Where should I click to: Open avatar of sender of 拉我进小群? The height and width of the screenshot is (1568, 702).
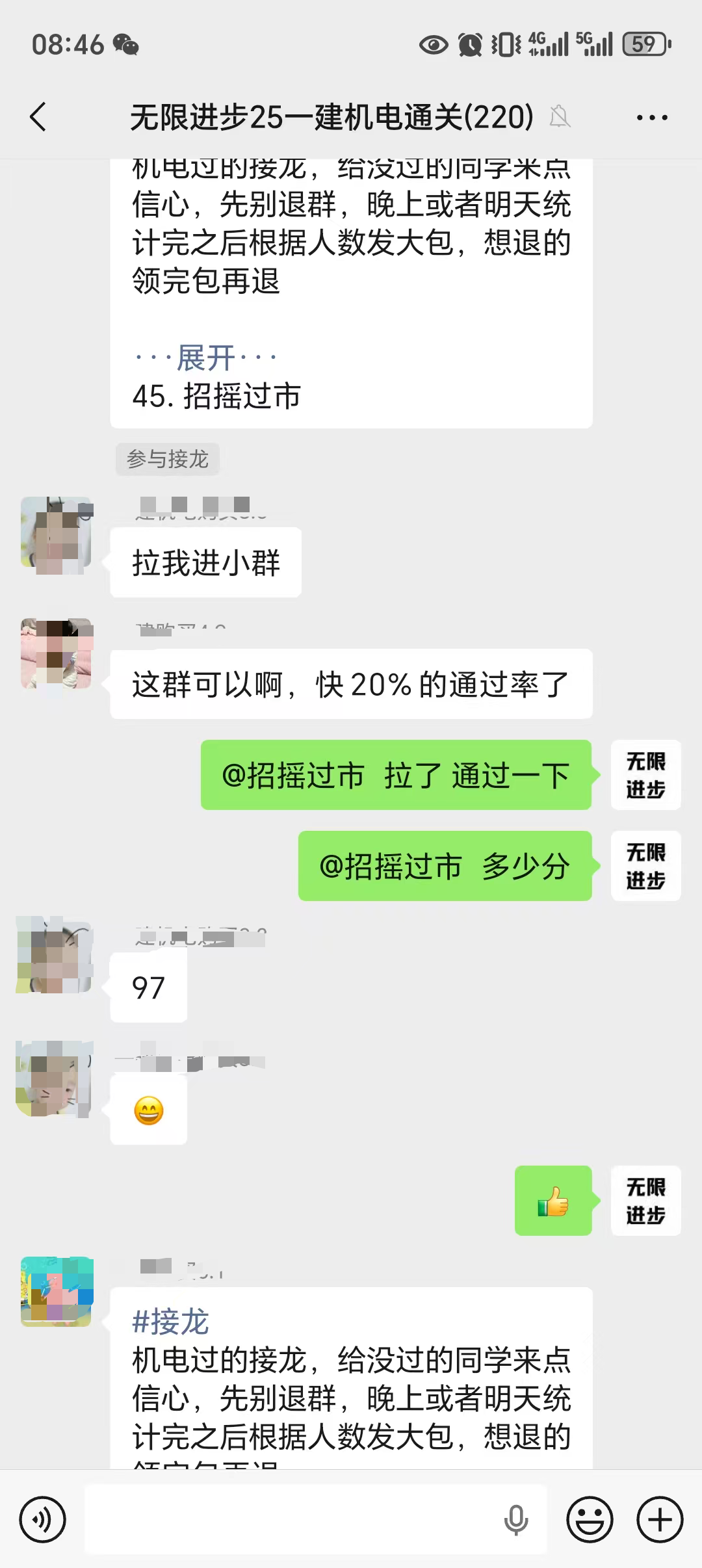click(57, 535)
